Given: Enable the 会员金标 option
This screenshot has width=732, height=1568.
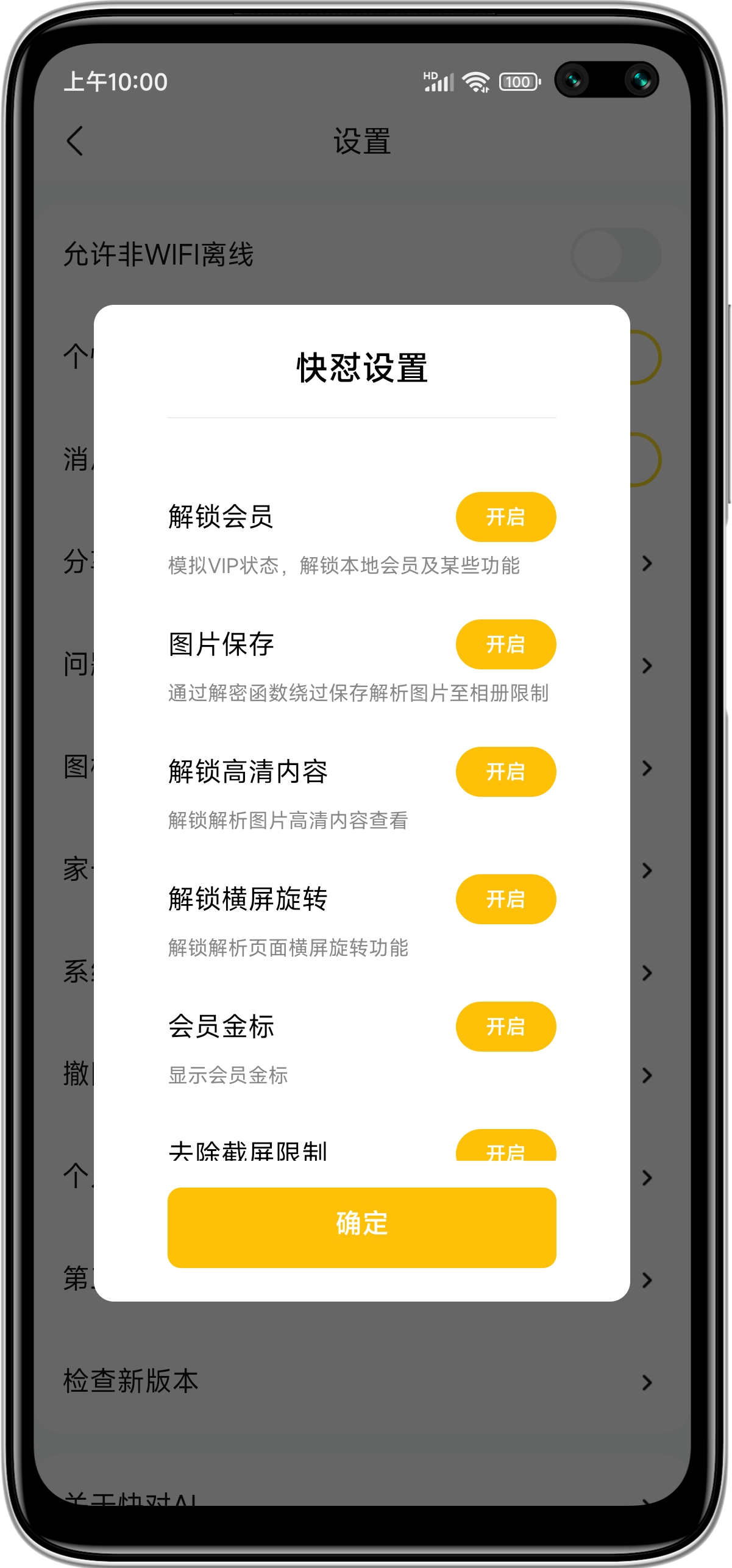Looking at the screenshot, I should [x=505, y=1026].
